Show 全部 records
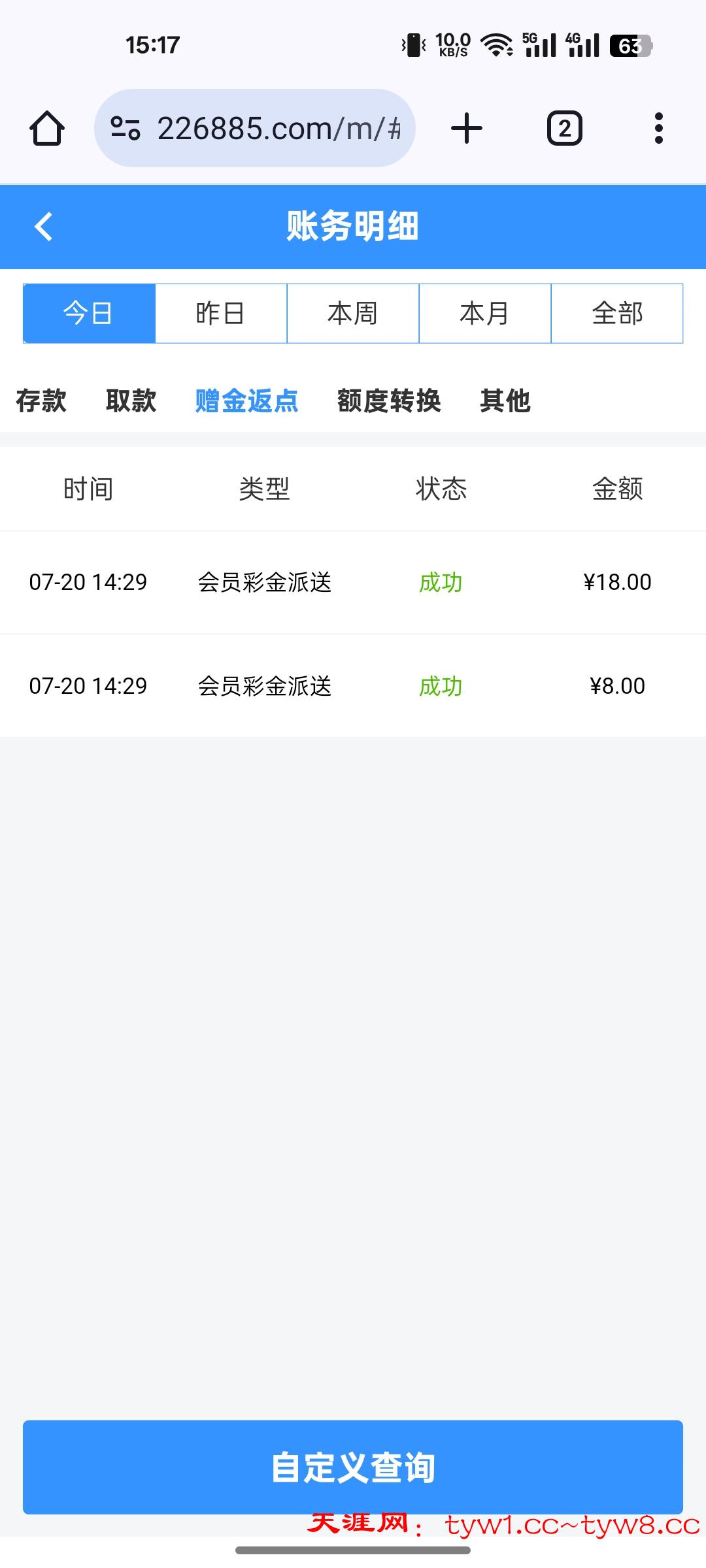Image resolution: width=706 pixels, height=1568 pixels. click(617, 314)
